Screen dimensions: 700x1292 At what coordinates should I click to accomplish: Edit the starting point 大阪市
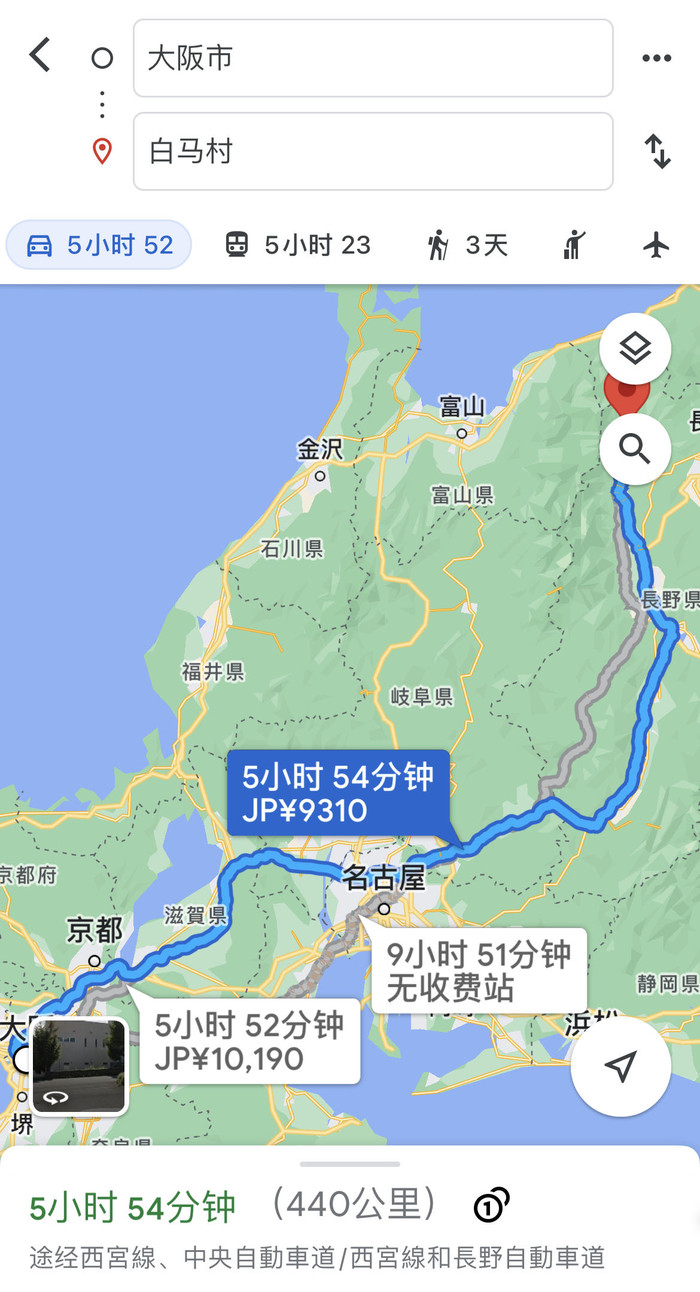click(x=372, y=58)
